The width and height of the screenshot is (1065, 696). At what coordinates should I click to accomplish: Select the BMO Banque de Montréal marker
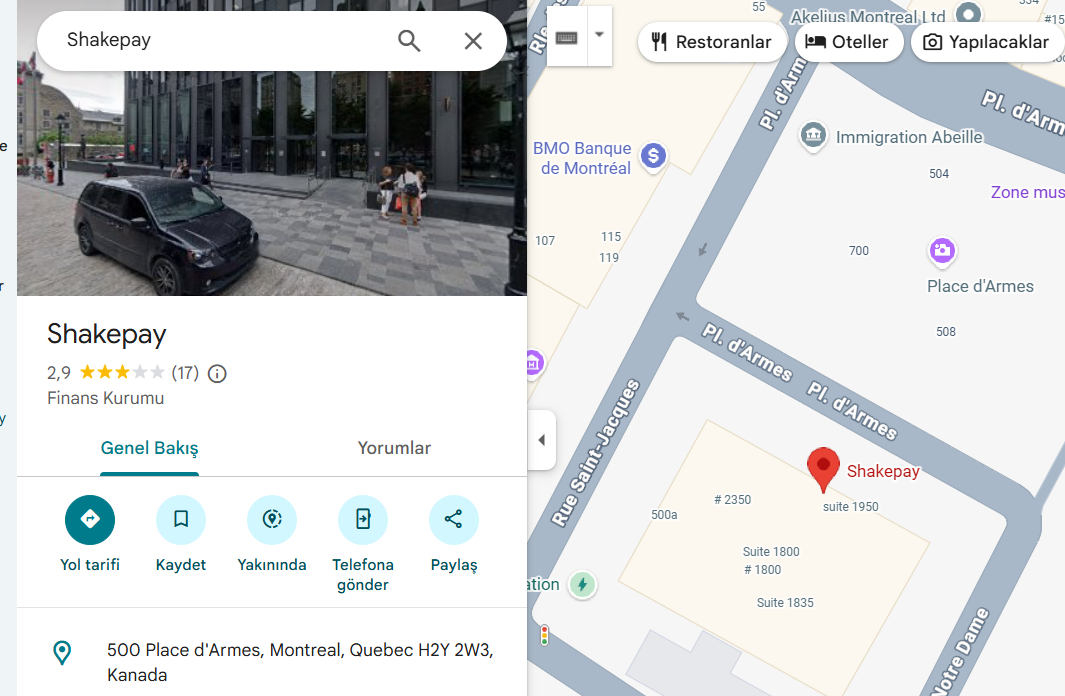pyautogui.click(x=653, y=155)
